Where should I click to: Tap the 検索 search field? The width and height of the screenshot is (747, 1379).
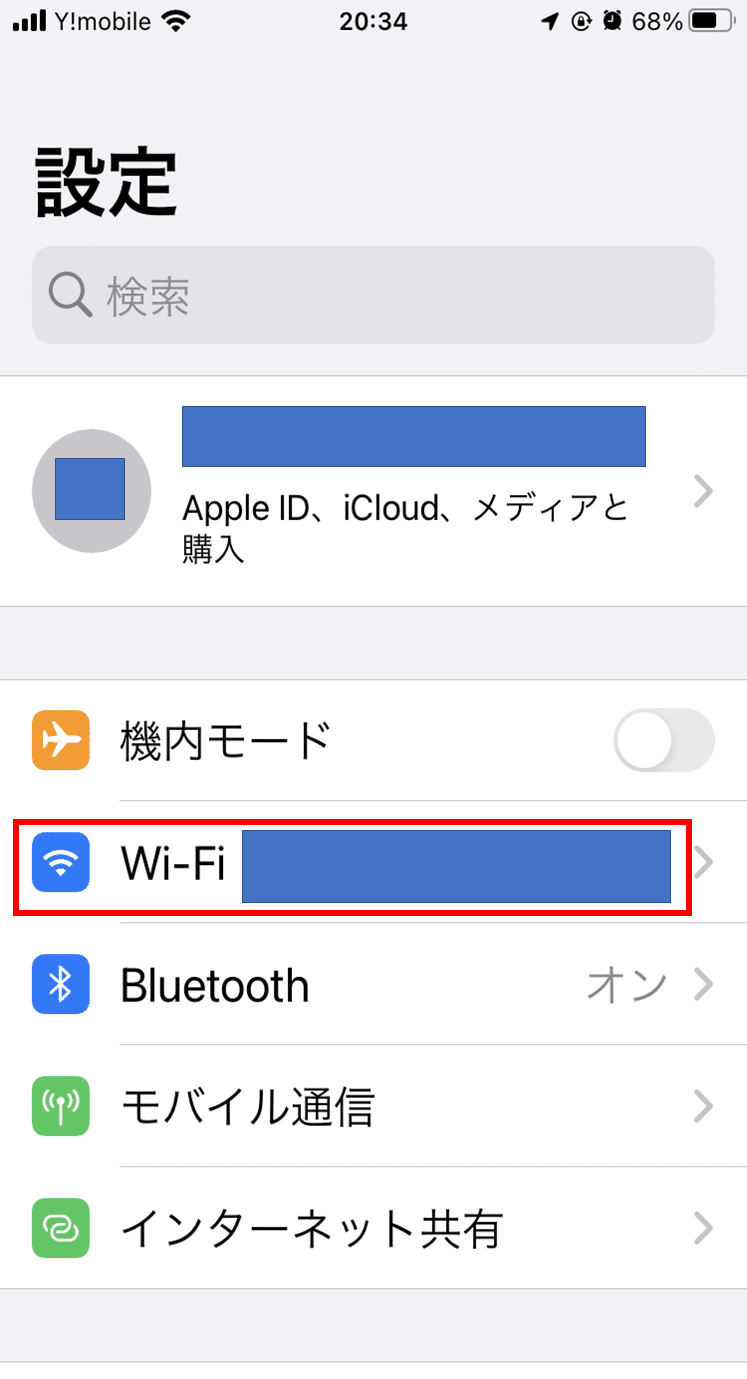(373, 295)
